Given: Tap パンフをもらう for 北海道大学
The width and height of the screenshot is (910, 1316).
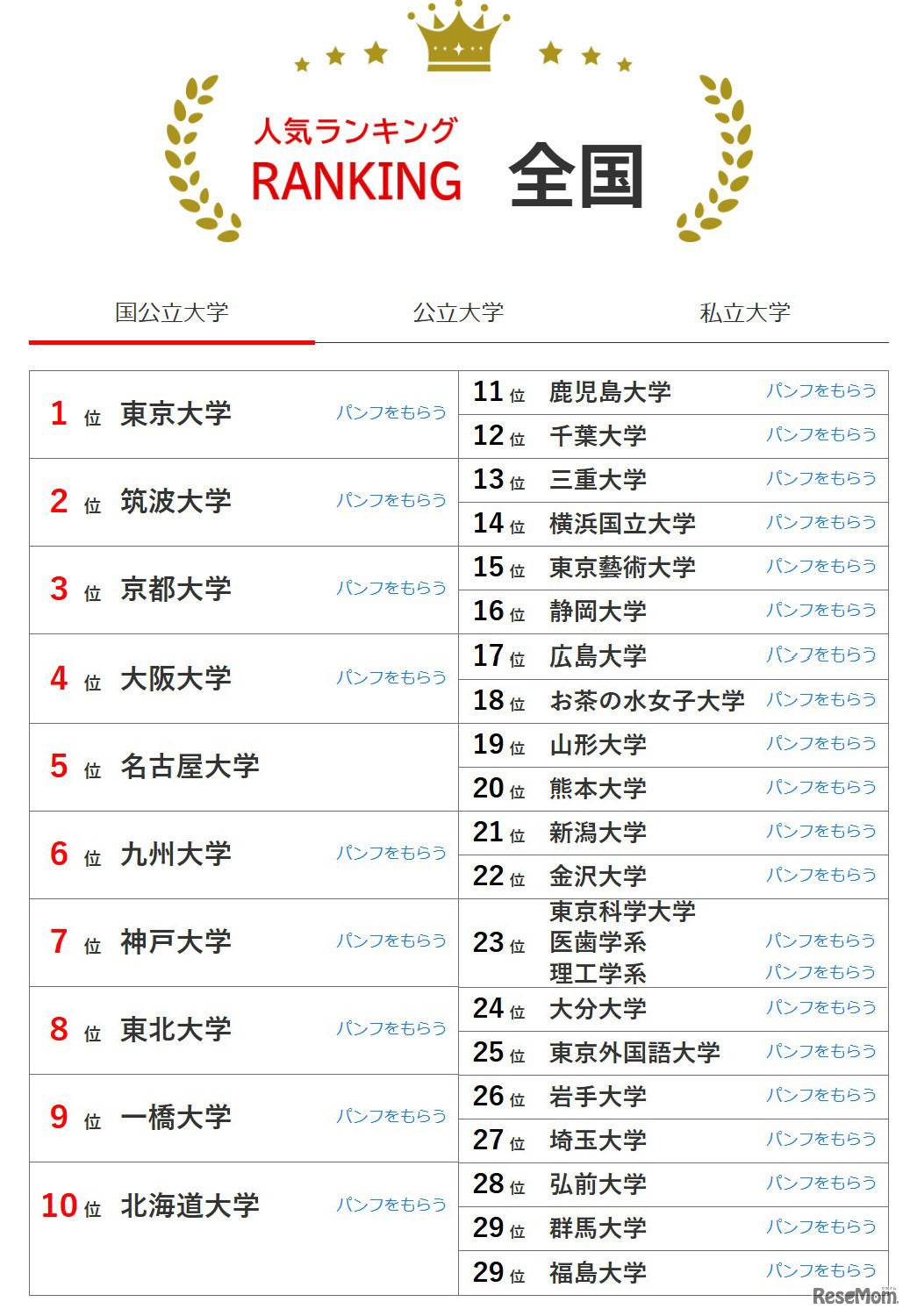Looking at the screenshot, I should coord(391,1205).
